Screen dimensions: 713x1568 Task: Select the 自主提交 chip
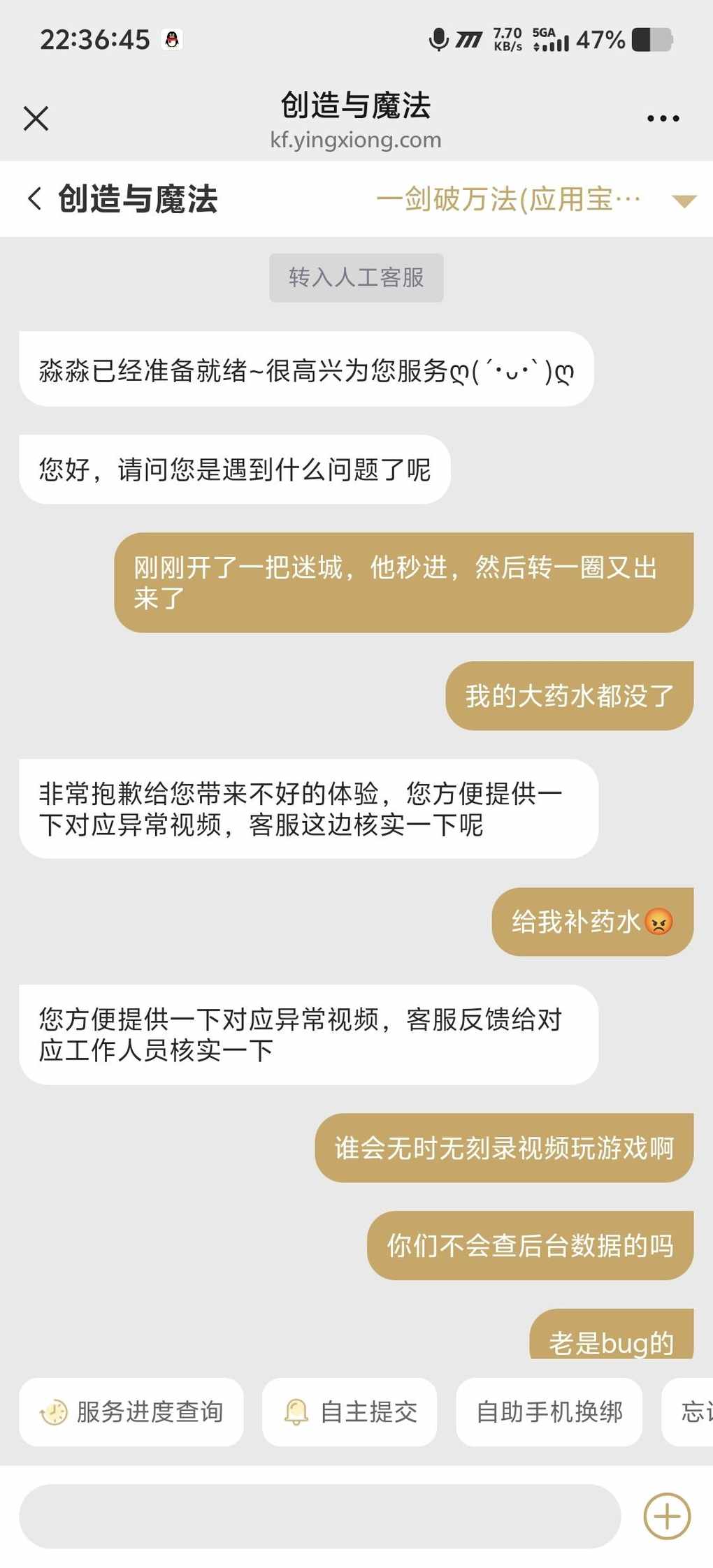pyautogui.click(x=350, y=1412)
